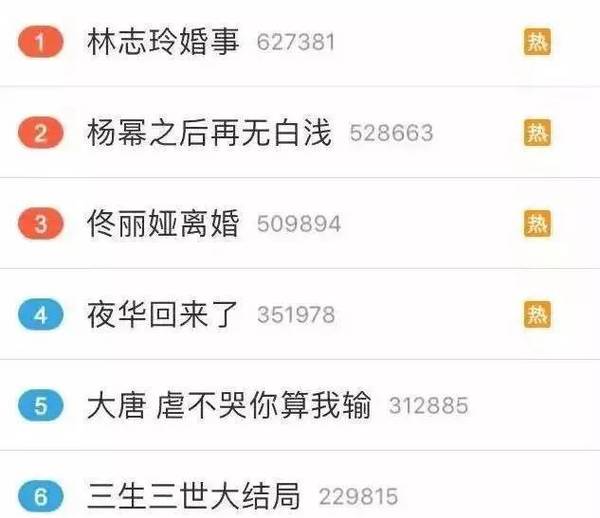The height and width of the screenshot is (518, 600).
Task: Go to the 三生三世大结局 topic
Action: [x=195, y=495]
